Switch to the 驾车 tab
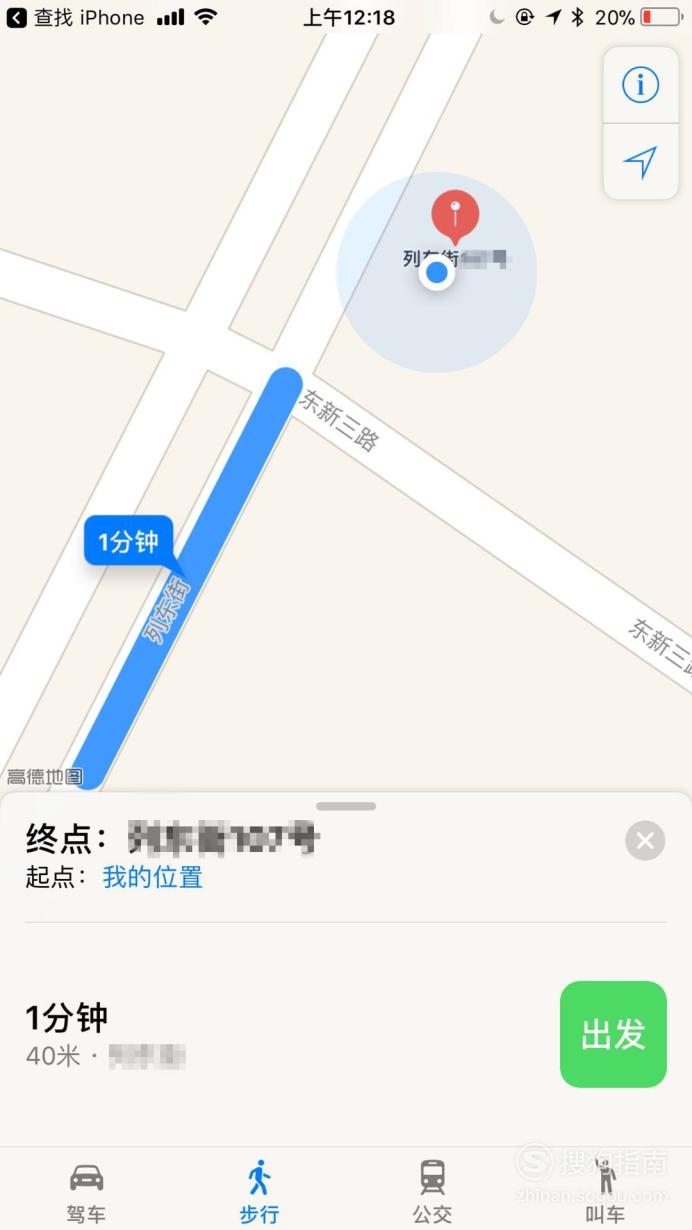 tap(86, 1191)
